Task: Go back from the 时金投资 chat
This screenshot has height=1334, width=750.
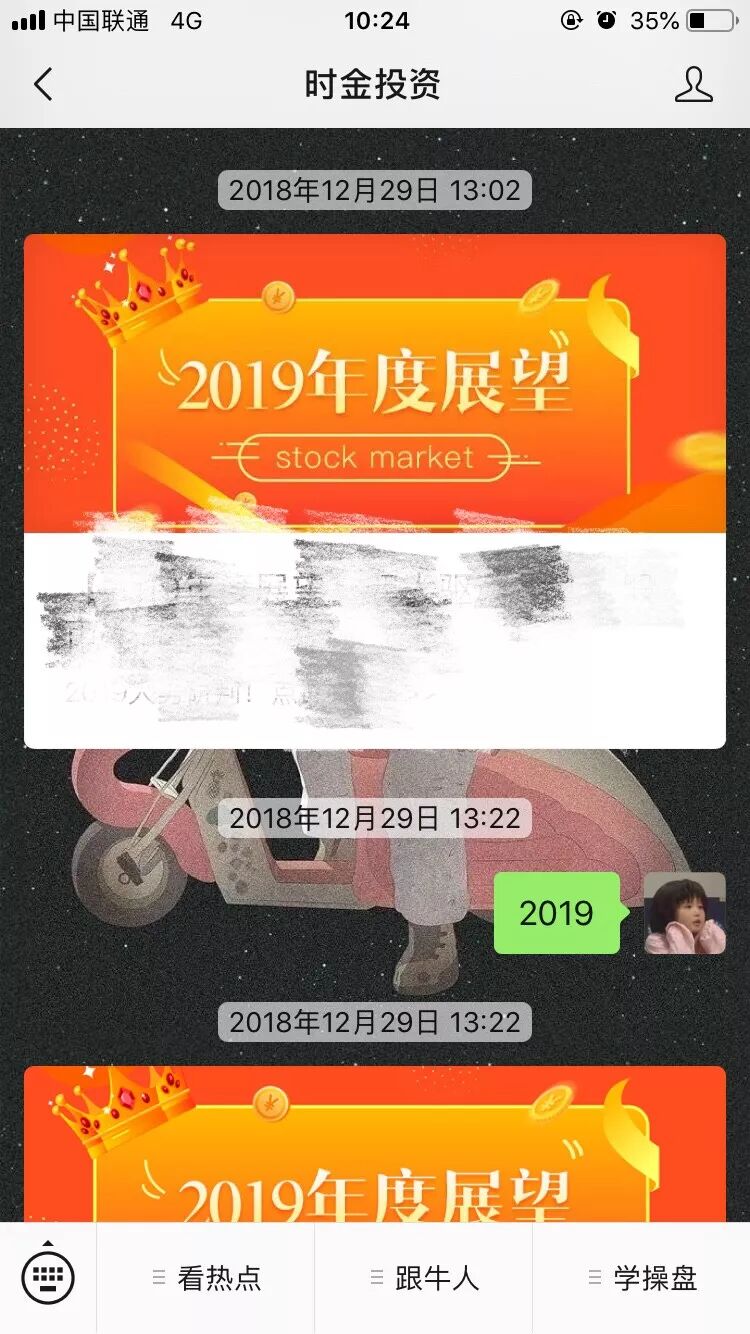Action: [x=42, y=85]
